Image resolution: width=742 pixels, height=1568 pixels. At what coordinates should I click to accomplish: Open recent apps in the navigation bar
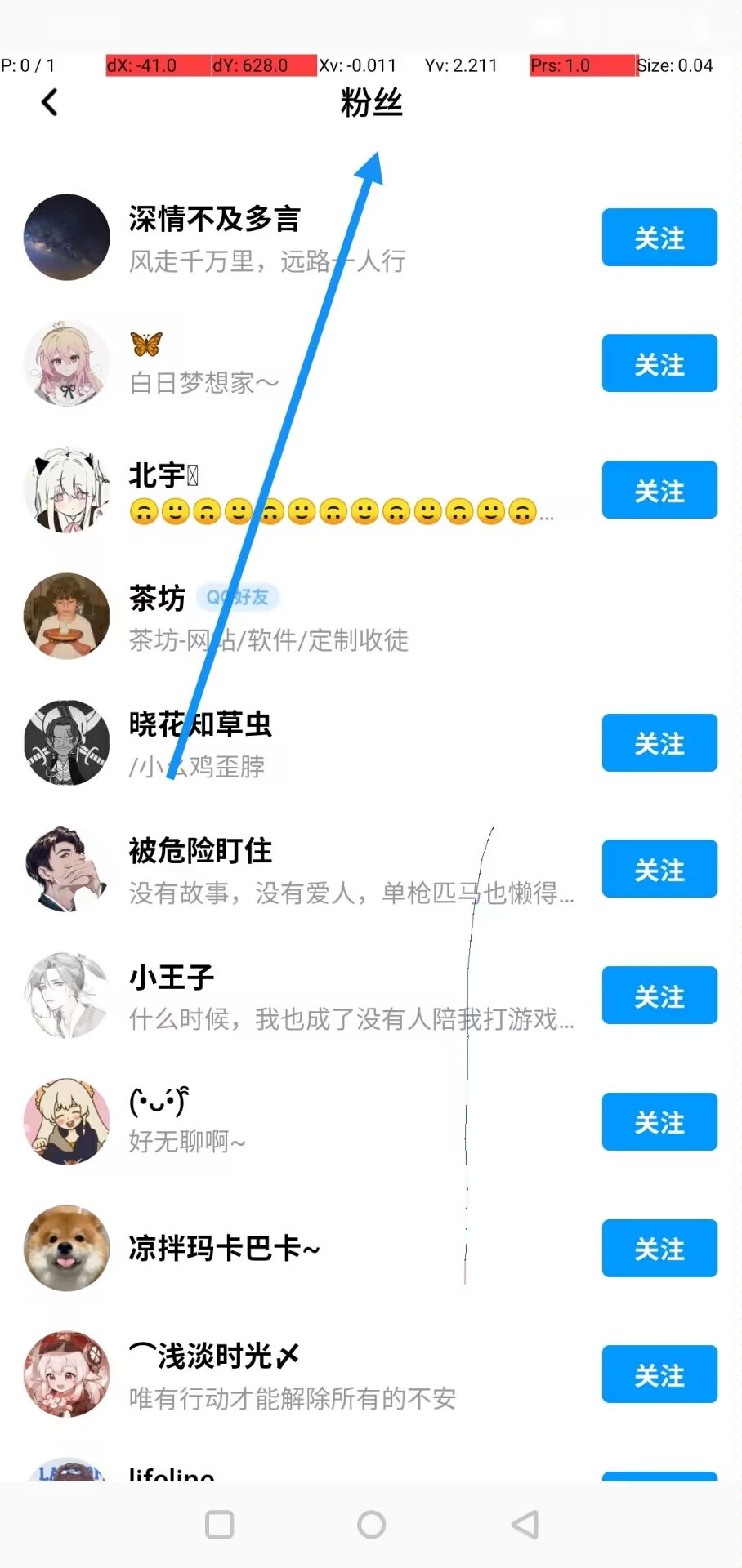219,1525
